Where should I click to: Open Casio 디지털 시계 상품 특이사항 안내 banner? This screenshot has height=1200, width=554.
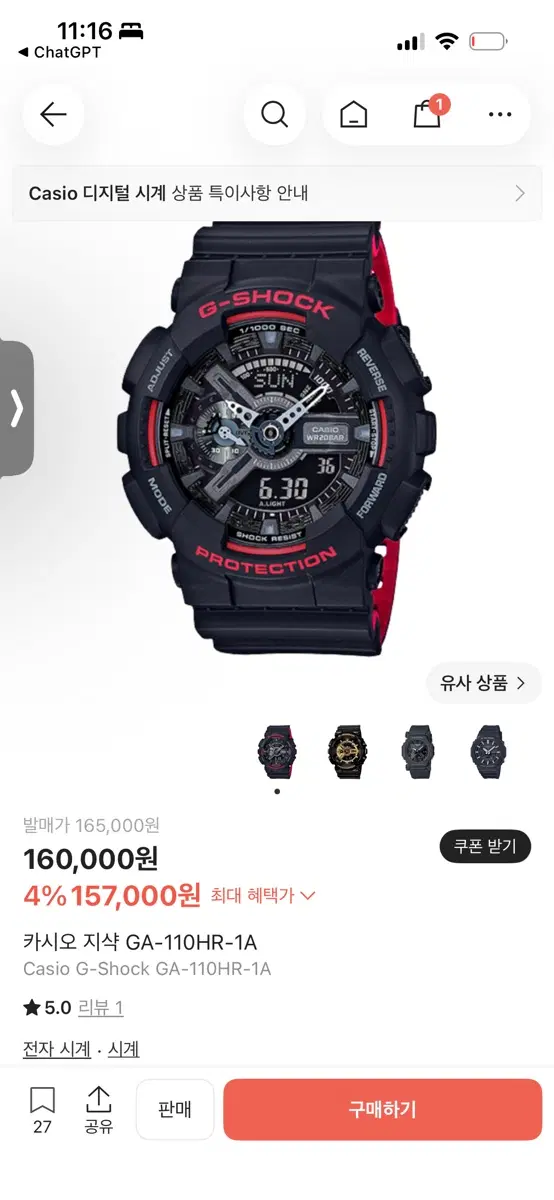[x=277, y=194]
